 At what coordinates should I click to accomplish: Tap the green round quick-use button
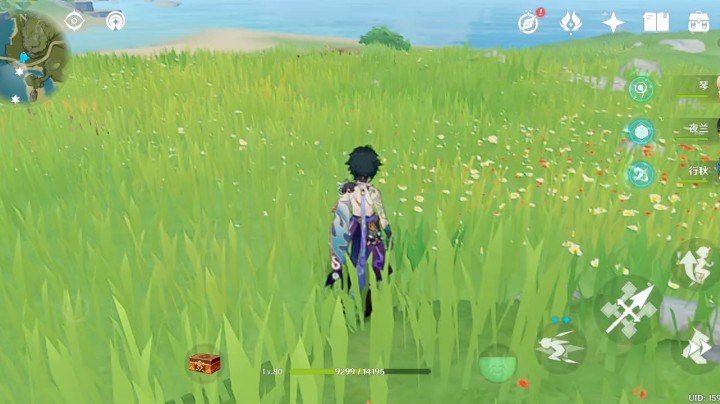point(497,365)
